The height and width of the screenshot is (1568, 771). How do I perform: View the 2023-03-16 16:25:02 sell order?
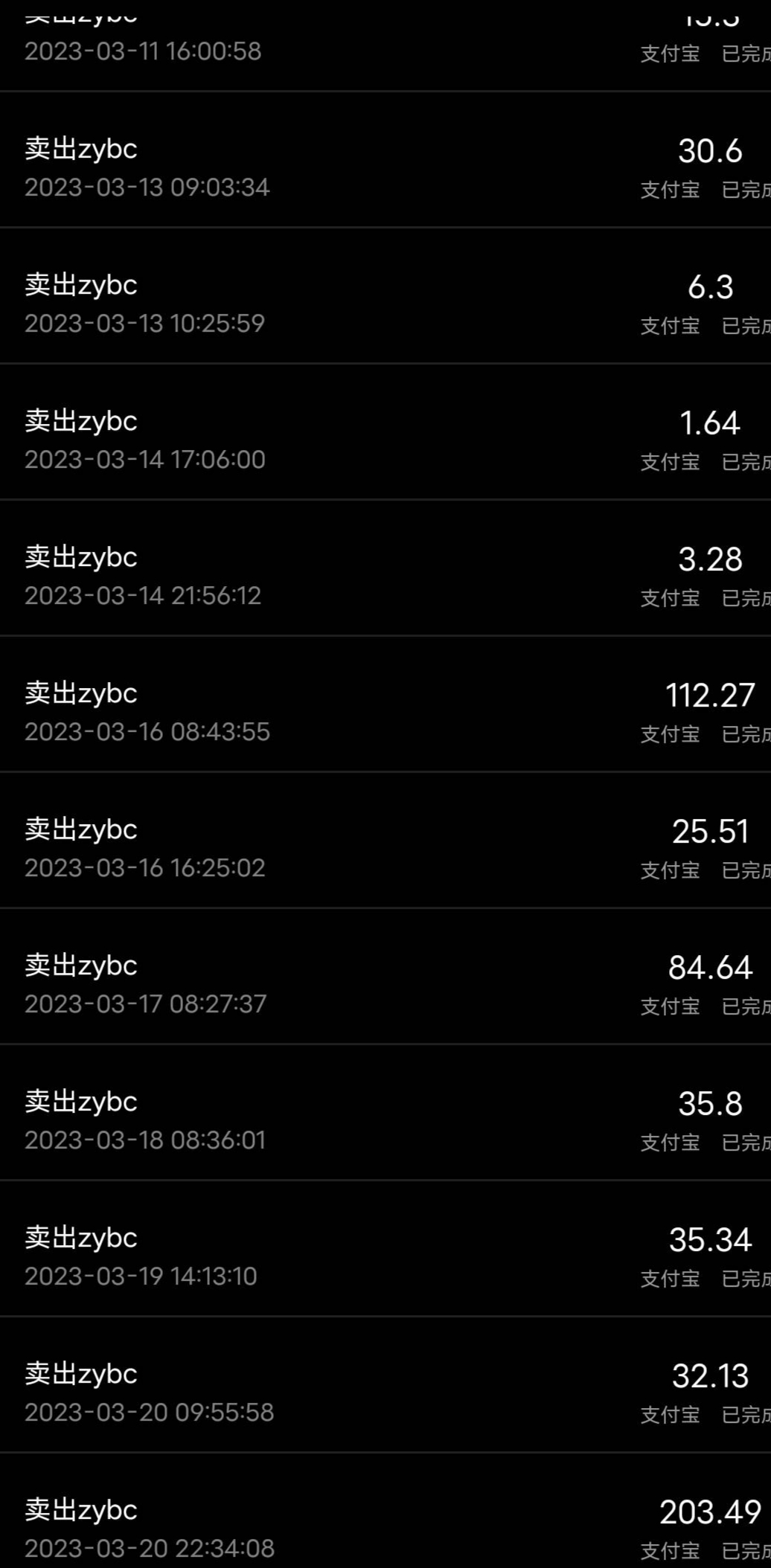[x=385, y=847]
